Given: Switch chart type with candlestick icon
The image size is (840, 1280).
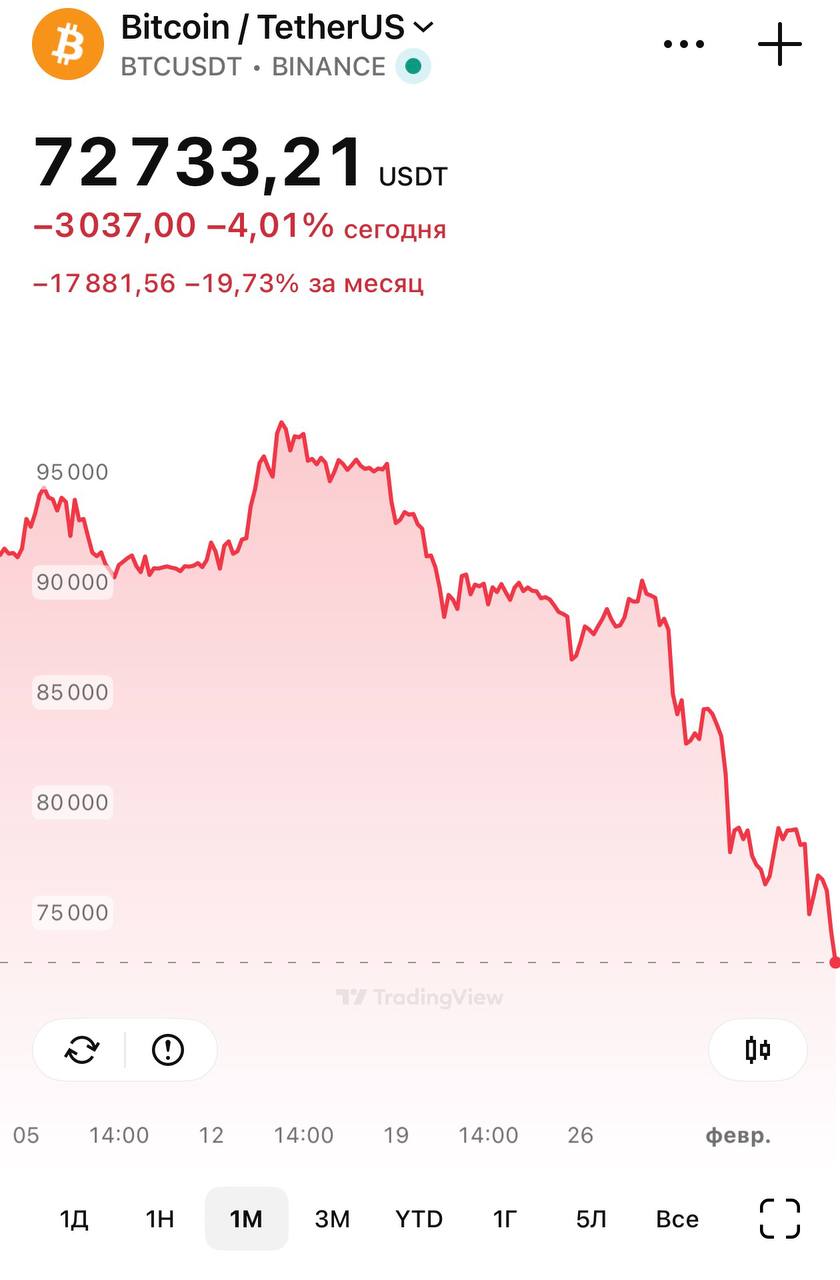Looking at the screenshot, I should pos(757,1049).
